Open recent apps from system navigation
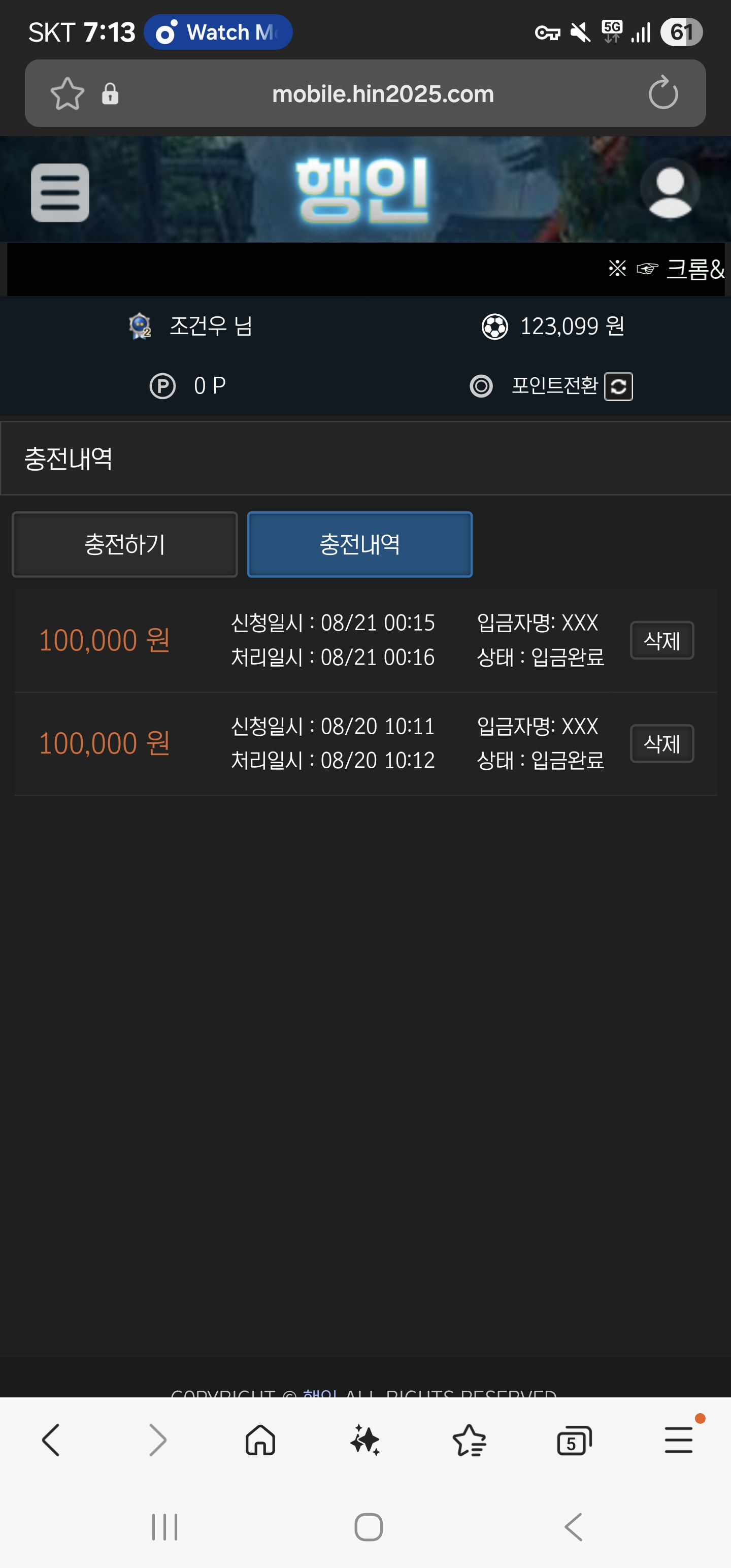 click(x=164, y=1527)
